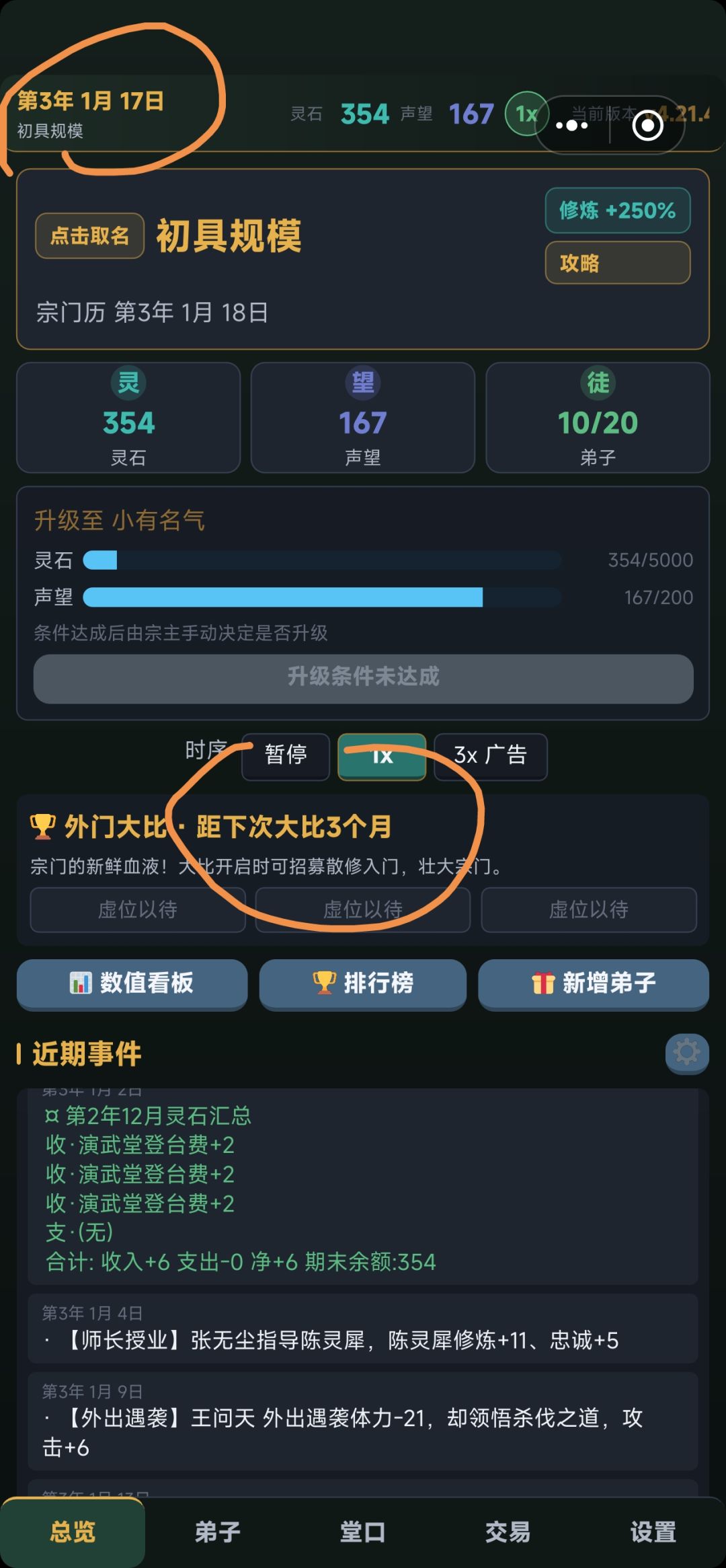Open the 修炼 +250% bonus
Viewport: 726px width, 1568px height.
click(x=617, y=211)
